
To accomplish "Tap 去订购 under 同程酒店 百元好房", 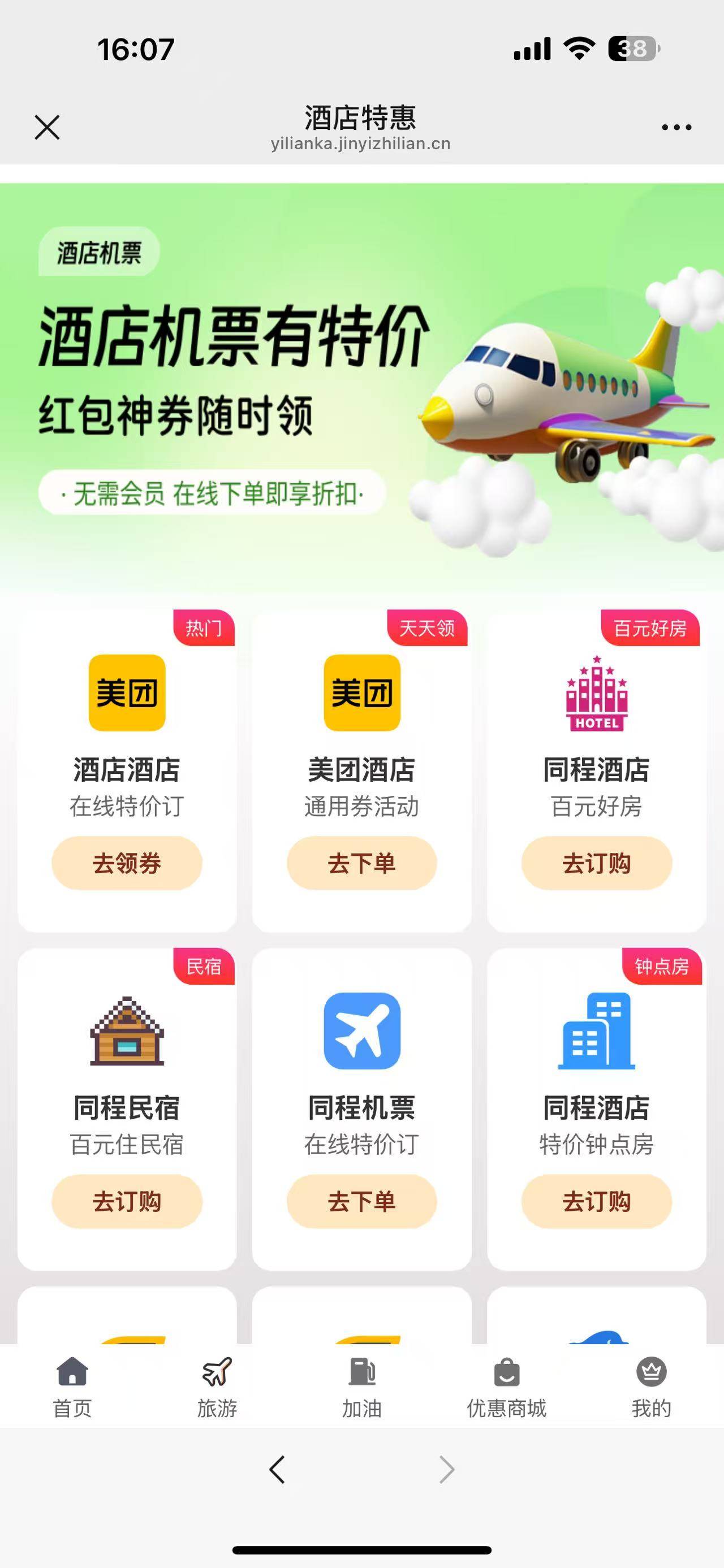I will (x=596, y=863).
